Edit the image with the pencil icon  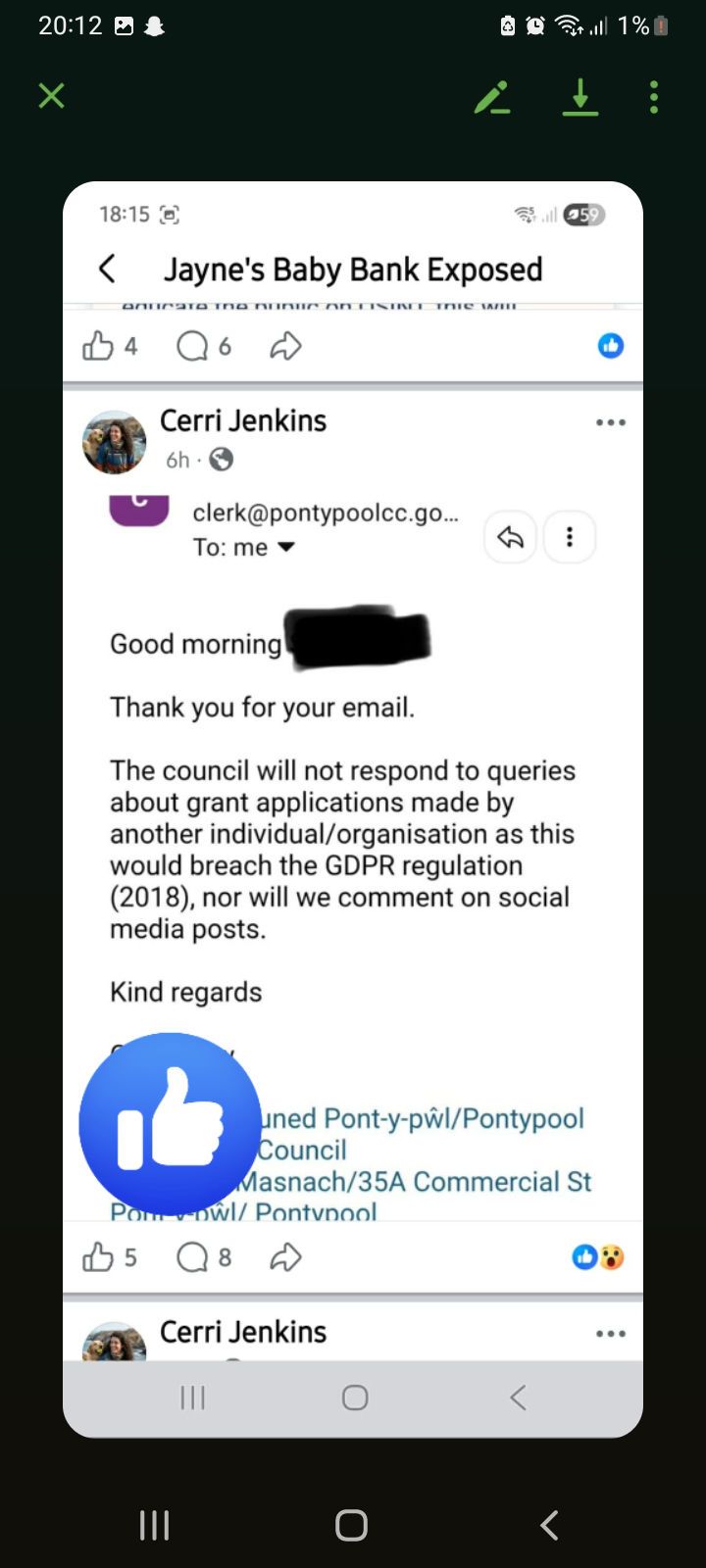(x=492, y=97)
